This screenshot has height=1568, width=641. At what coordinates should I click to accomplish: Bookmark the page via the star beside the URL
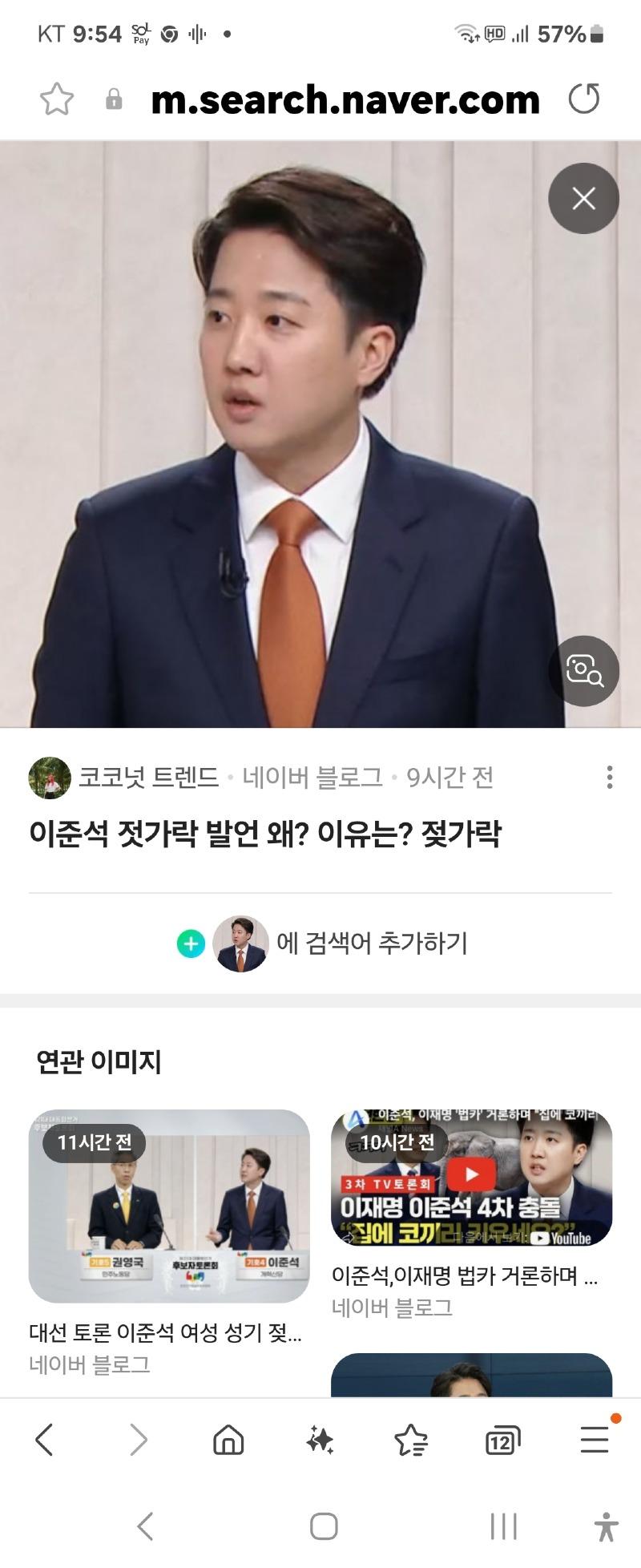[57, 99]
